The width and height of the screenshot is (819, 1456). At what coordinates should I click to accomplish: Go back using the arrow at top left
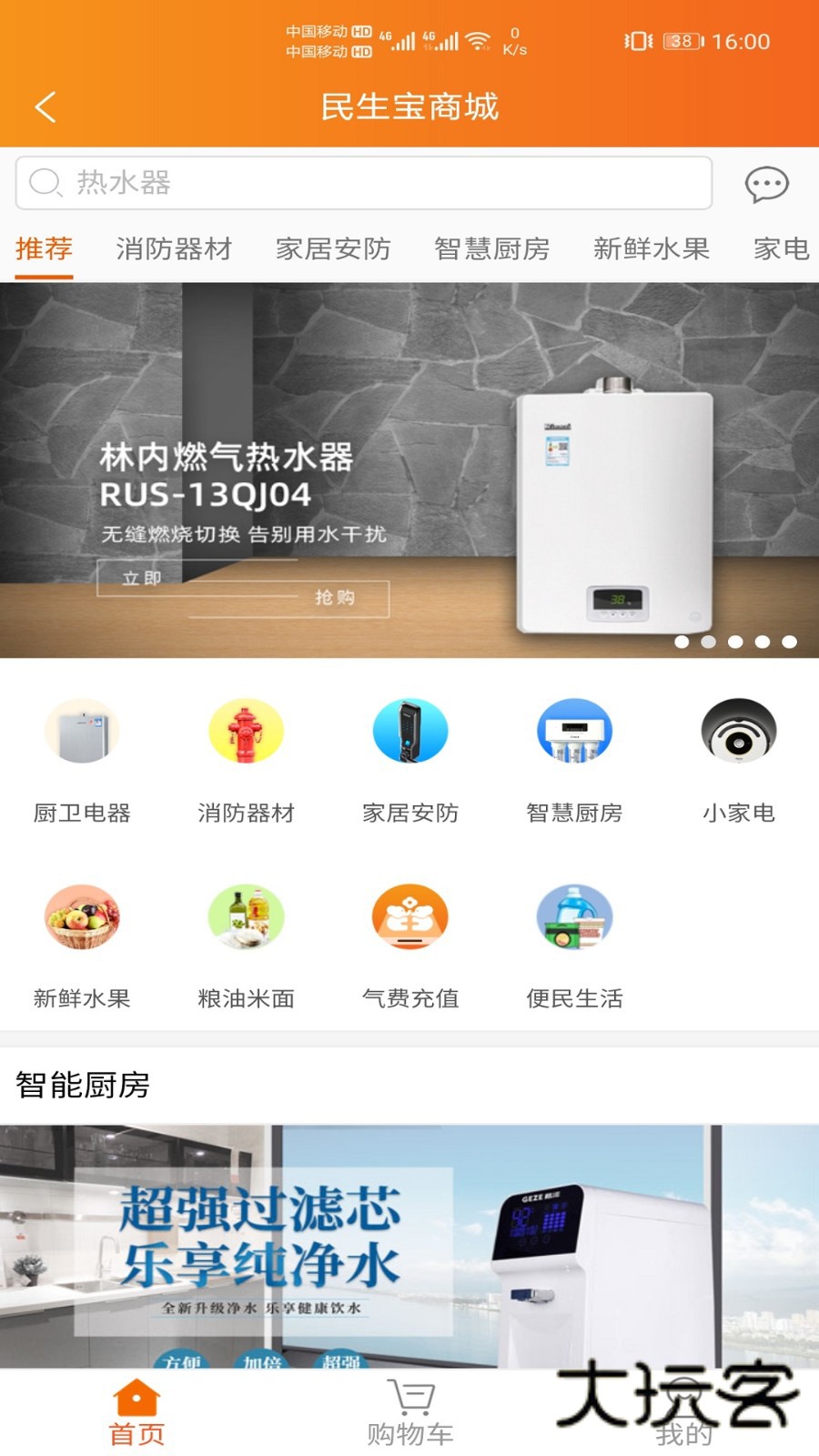click(x=44, y=106)
